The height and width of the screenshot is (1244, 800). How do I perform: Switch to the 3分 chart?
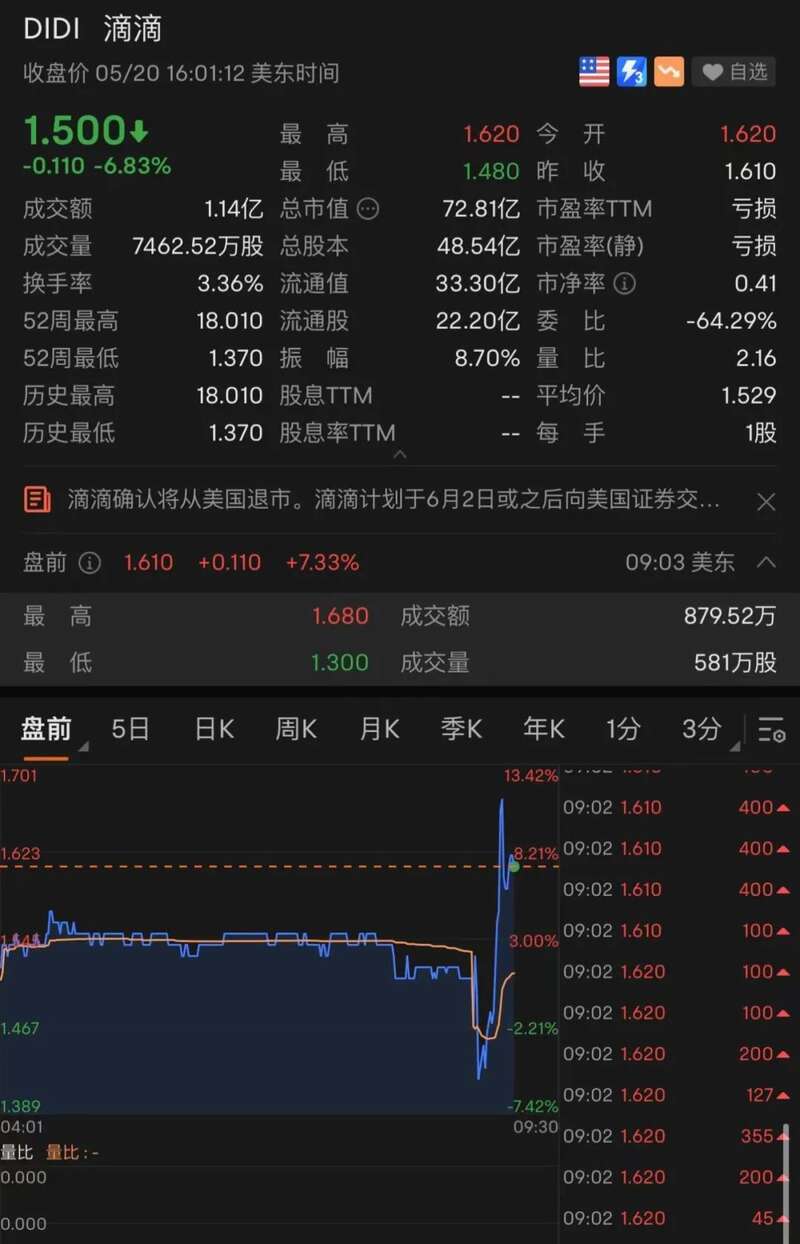(x=701, y=729)
